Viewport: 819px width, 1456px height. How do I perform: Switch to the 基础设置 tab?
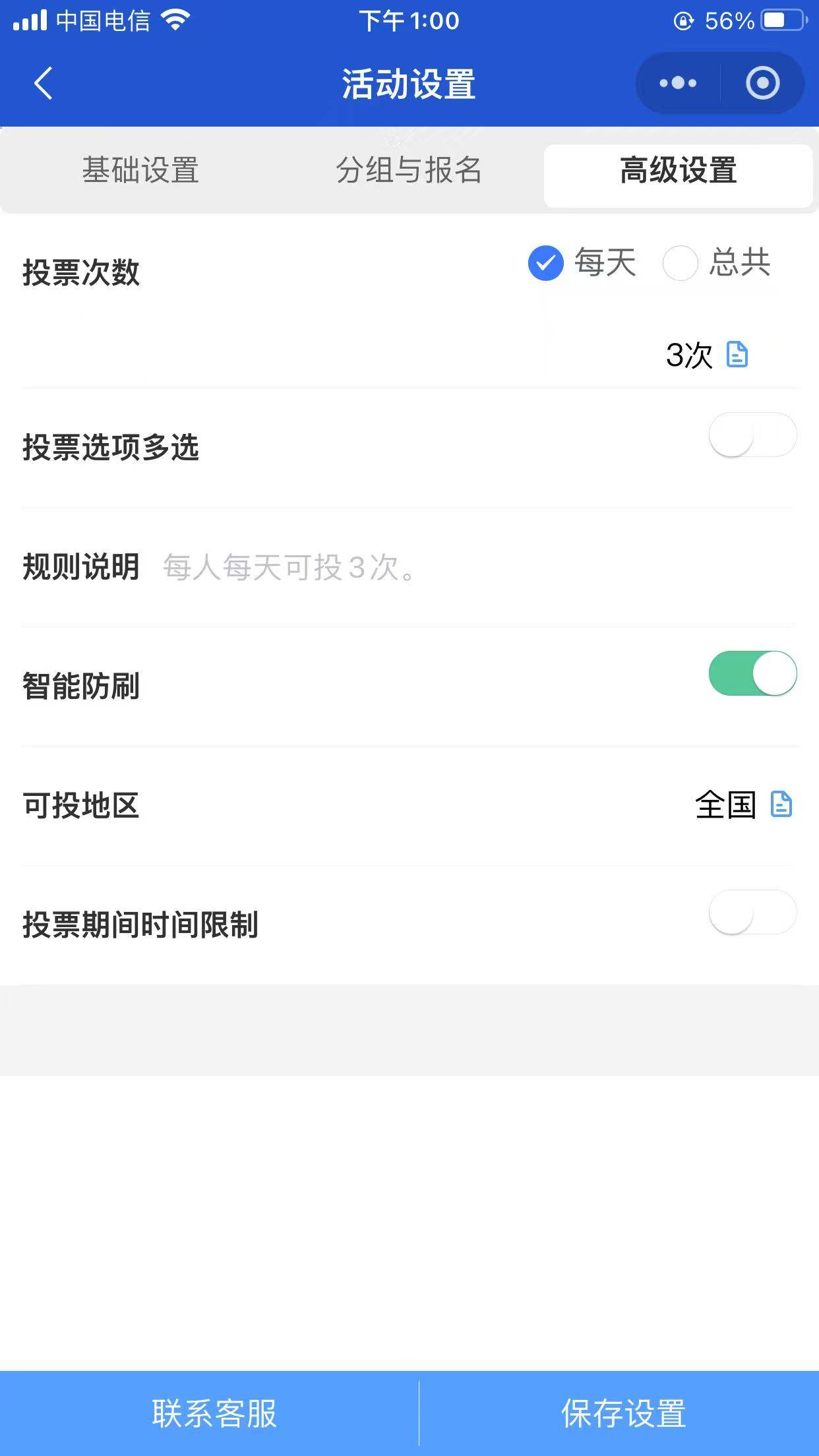click(141, 170)
